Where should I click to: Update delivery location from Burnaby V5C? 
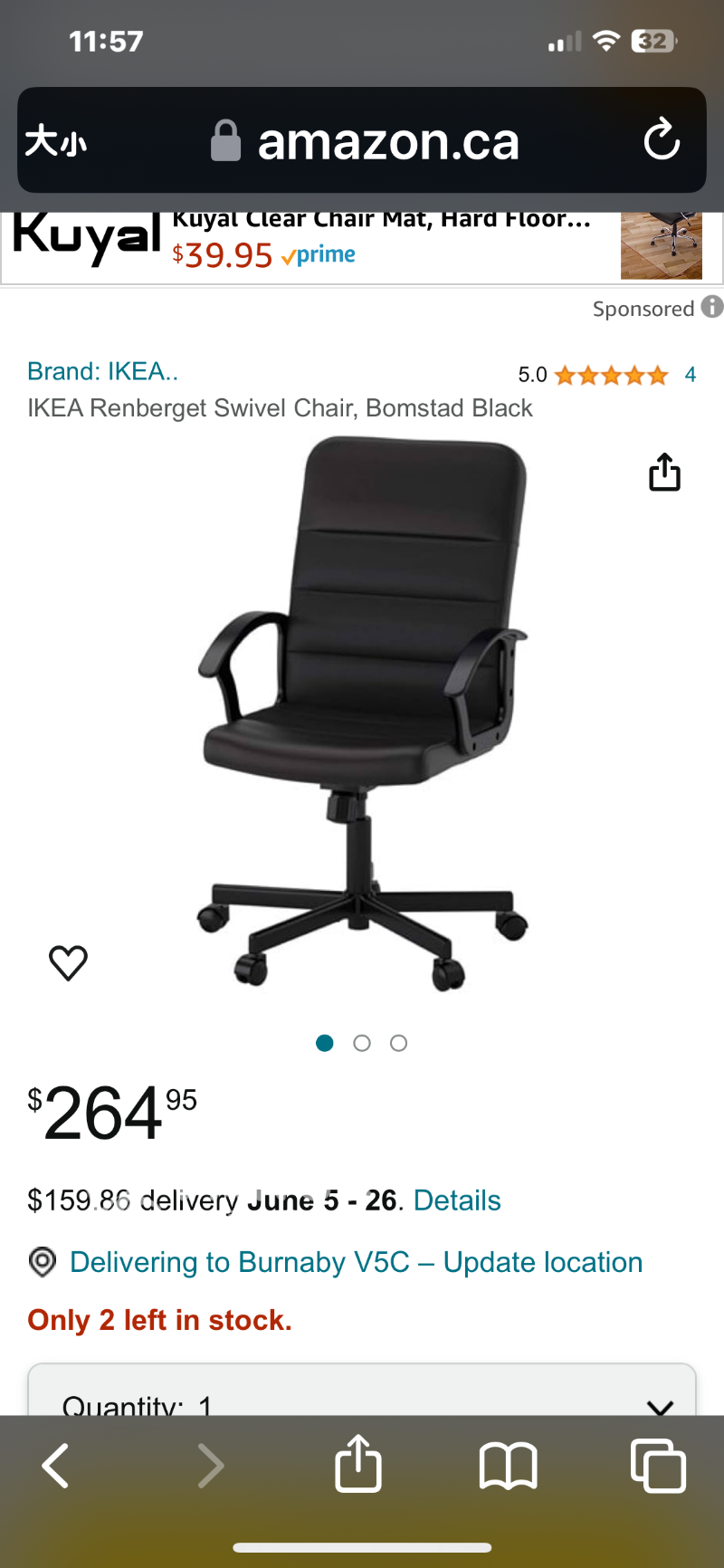coord(357,1262)
